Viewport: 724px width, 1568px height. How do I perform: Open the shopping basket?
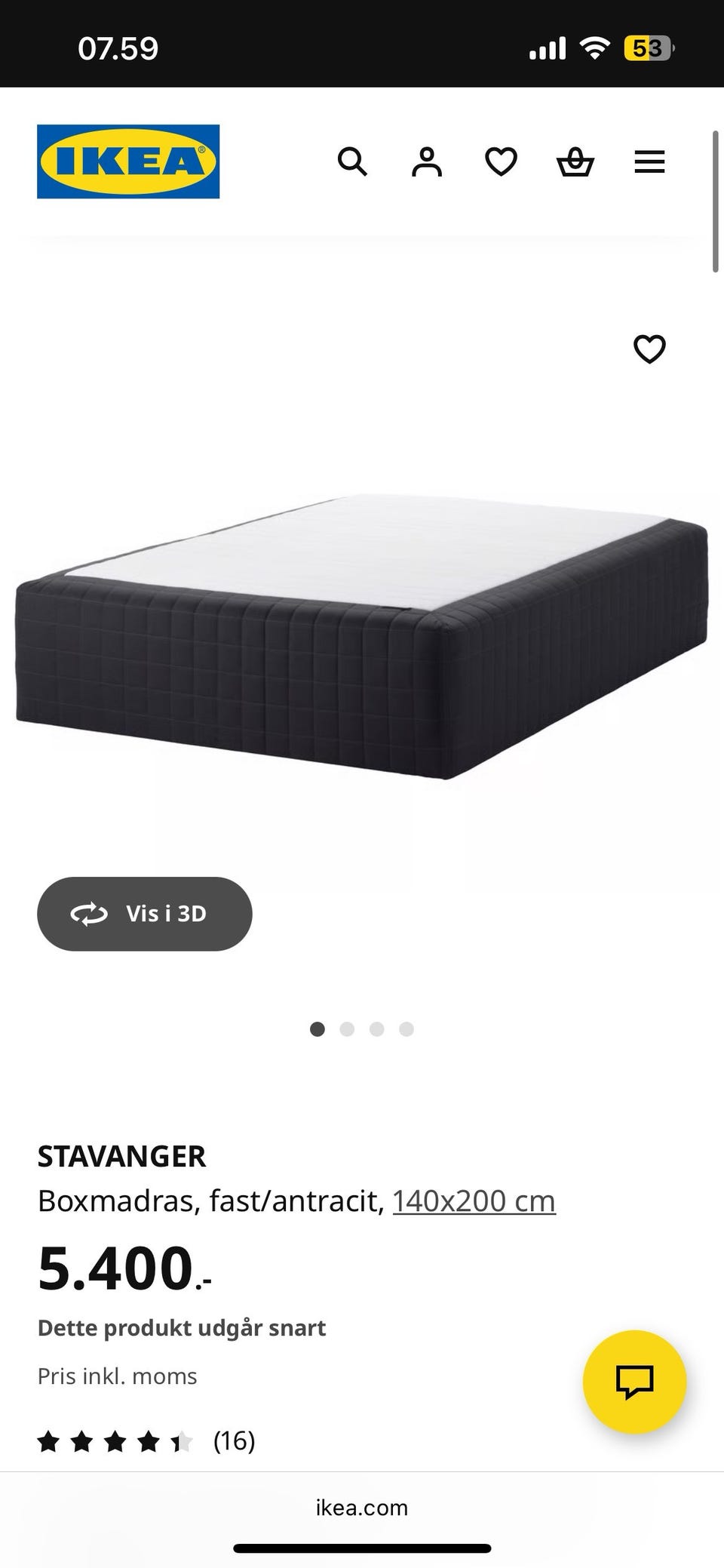pyautogui.click(x=575, y=161)
